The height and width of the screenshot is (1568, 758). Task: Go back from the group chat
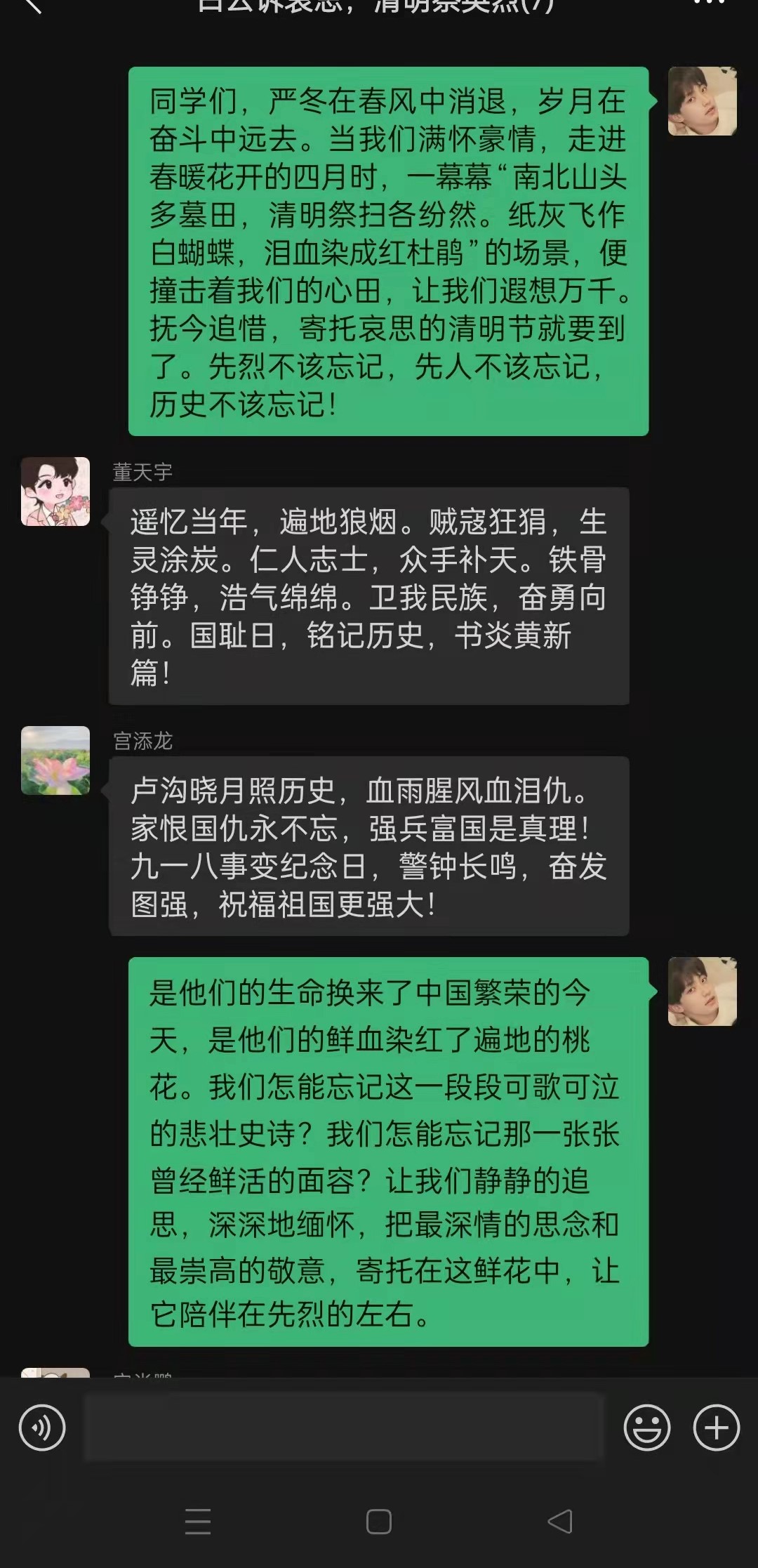(32, 6)
